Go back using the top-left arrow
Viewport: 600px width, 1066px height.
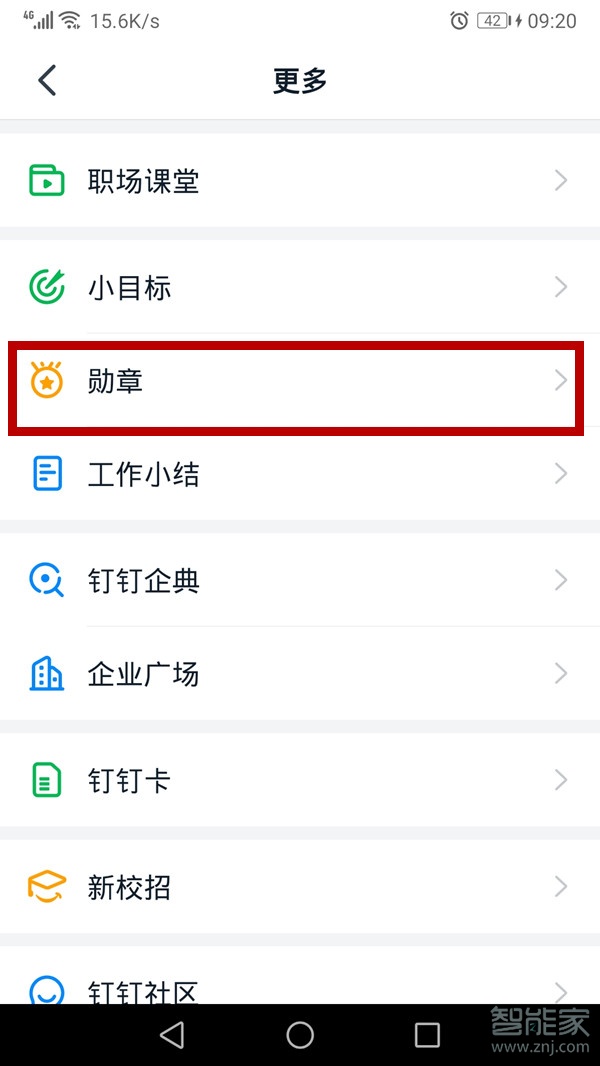tap(47, 80)
